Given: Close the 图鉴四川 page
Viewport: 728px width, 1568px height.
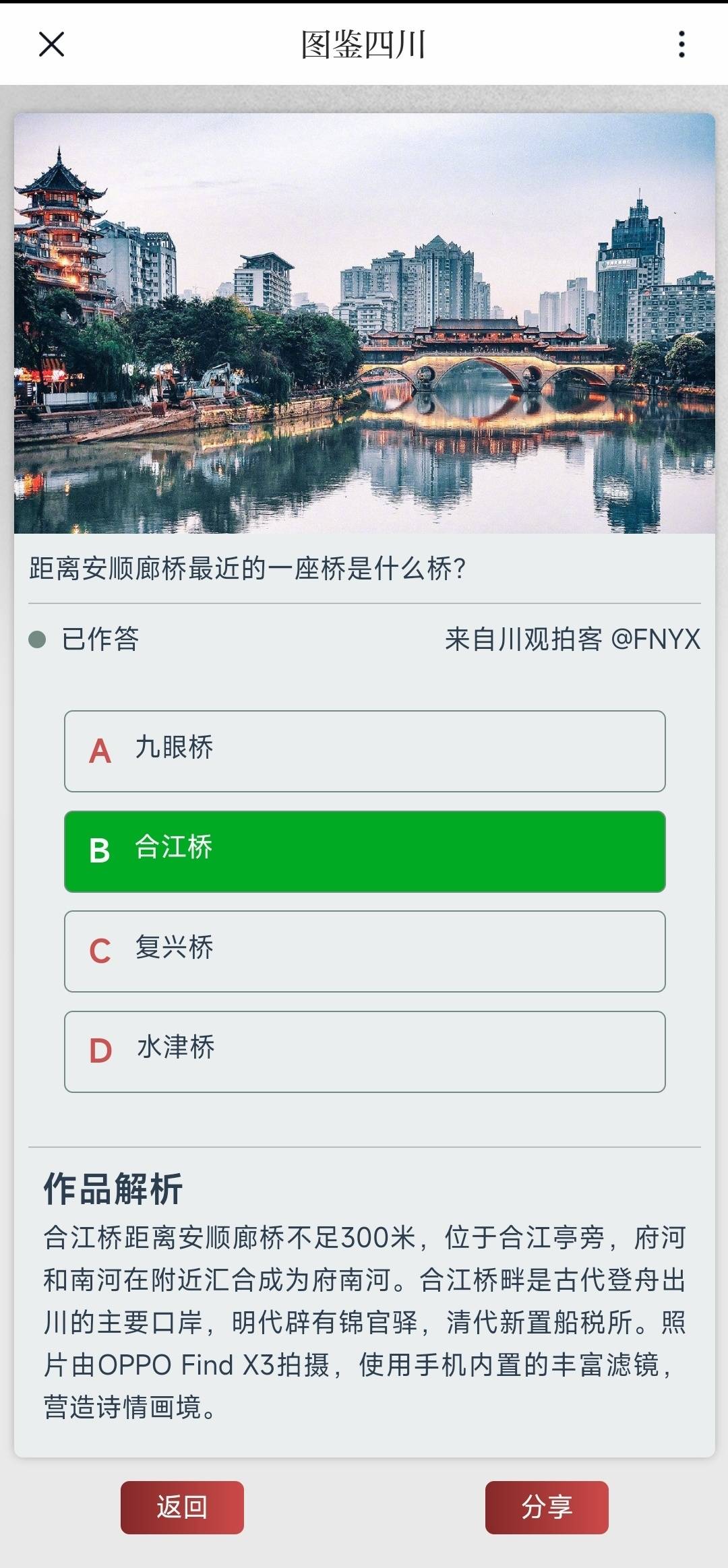Looking at the screenshot, I should pos(51,44).
